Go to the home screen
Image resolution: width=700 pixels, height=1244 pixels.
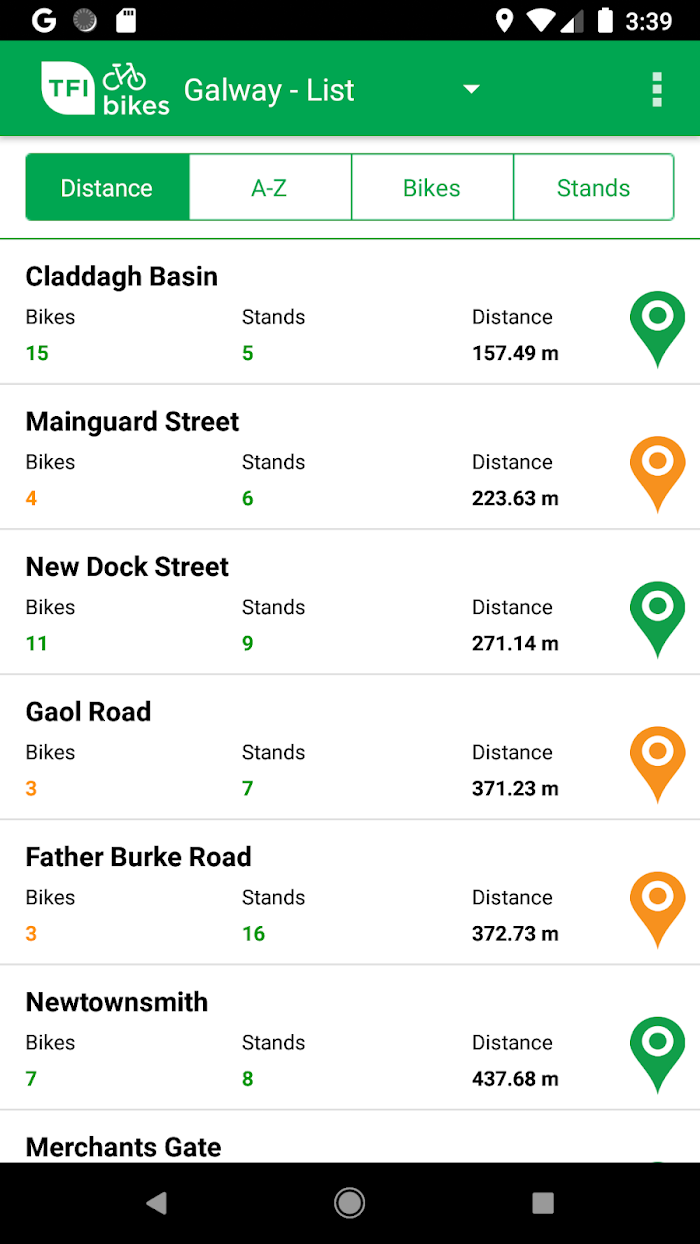(x=350, y=1203)
